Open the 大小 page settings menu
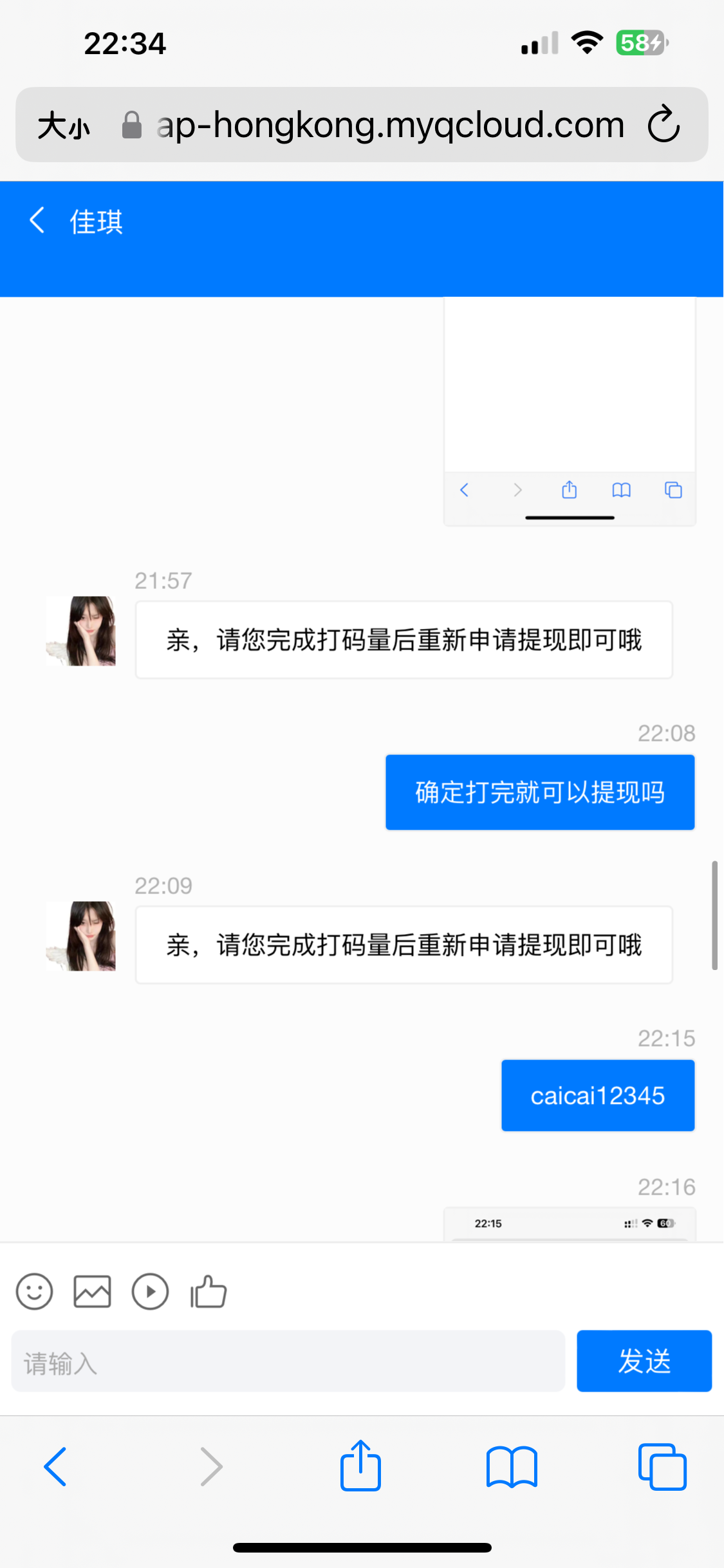Image resolution: width=724 pixels, height=1568 pixels. tap(63, 125)
